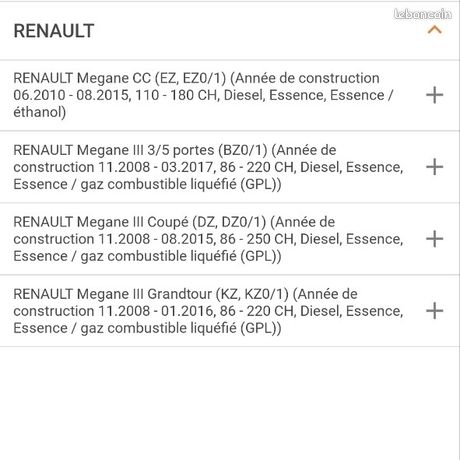460x460 pixels.
Task: Expand the Megane III 3/5 portes entry
Action: tap(435, 167)
